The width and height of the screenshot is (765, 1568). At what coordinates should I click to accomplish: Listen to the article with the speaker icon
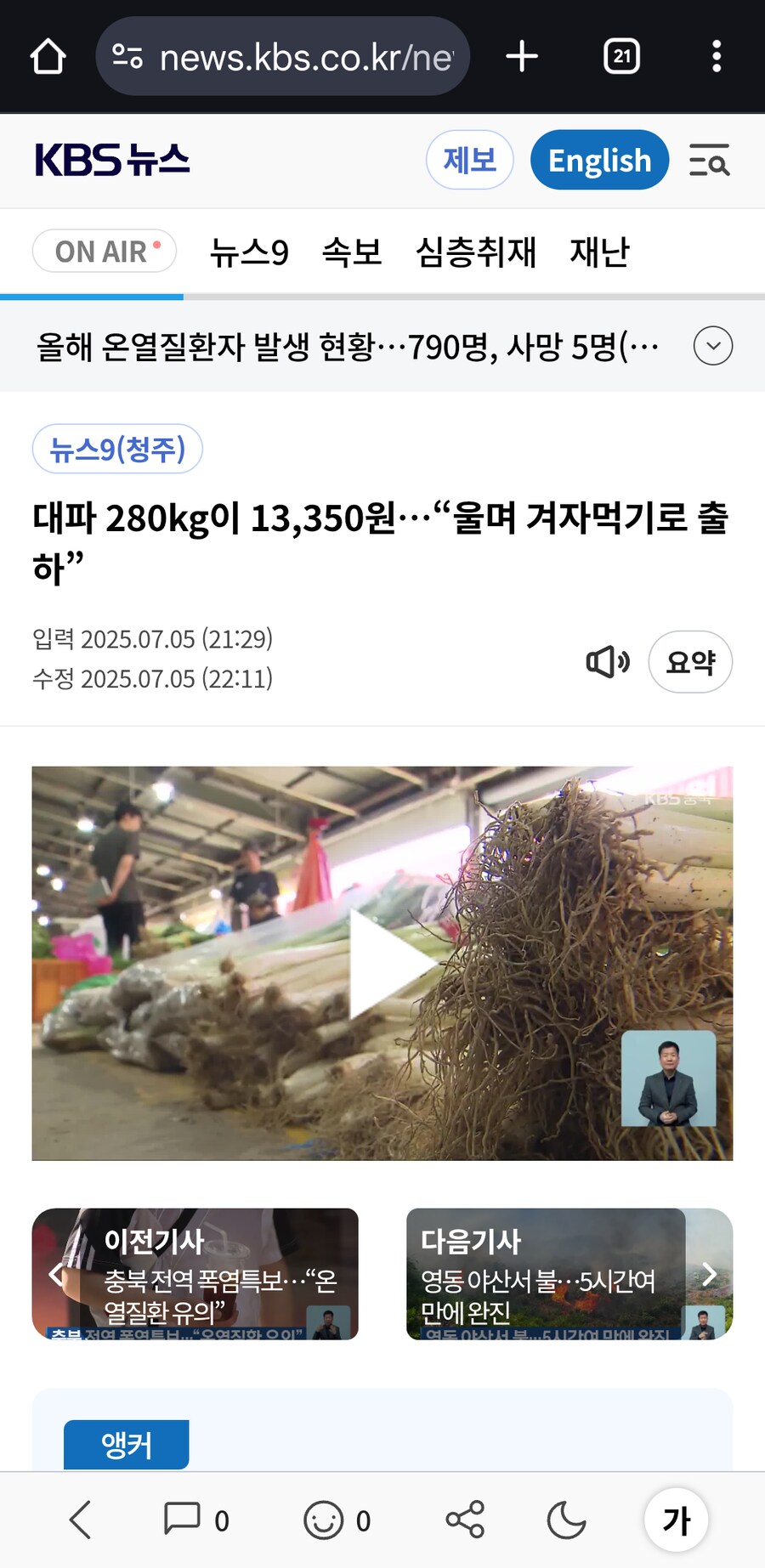[x=608, y=662]
